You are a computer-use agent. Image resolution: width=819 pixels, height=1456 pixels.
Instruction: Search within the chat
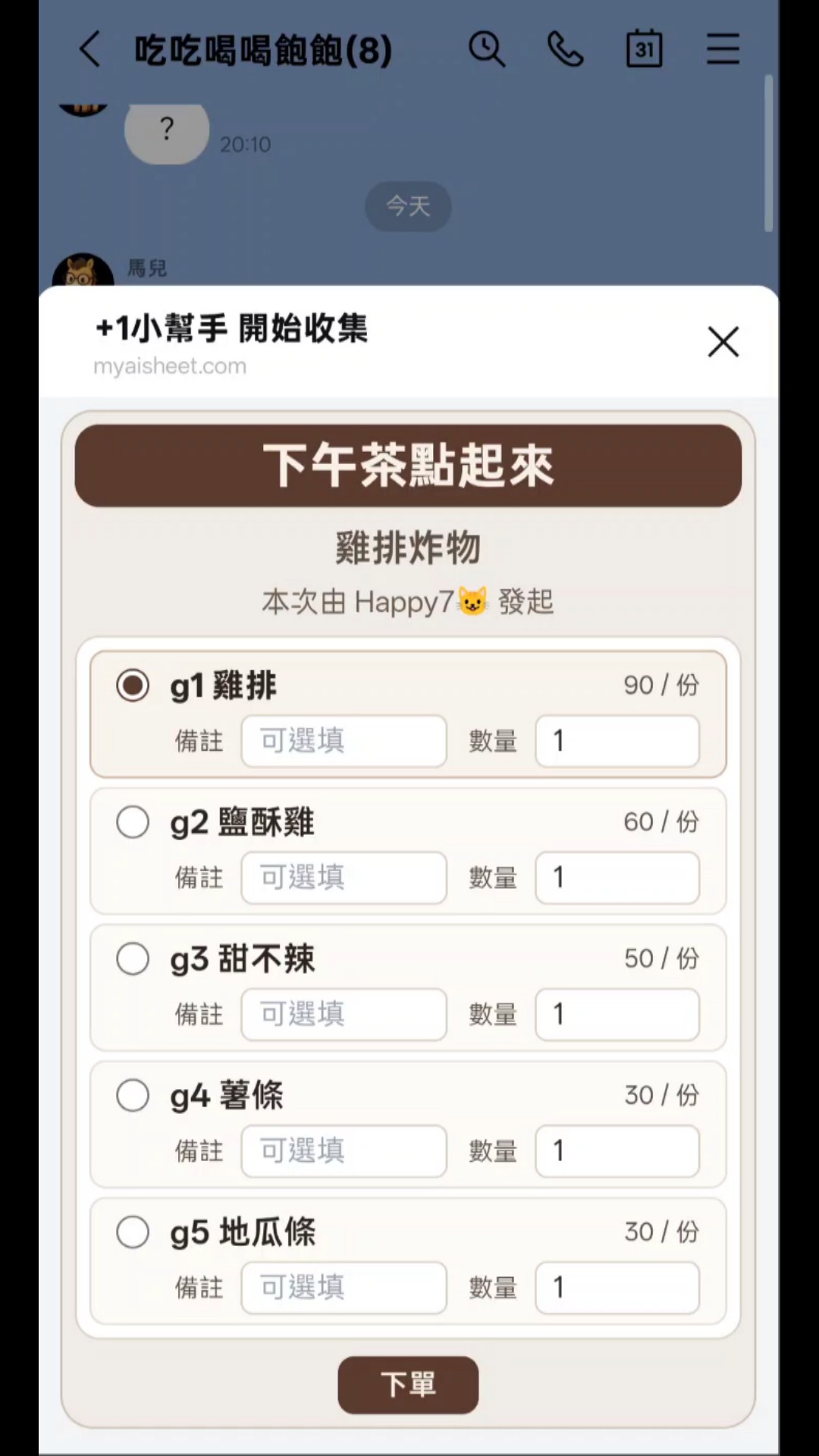tap(486, 50)
